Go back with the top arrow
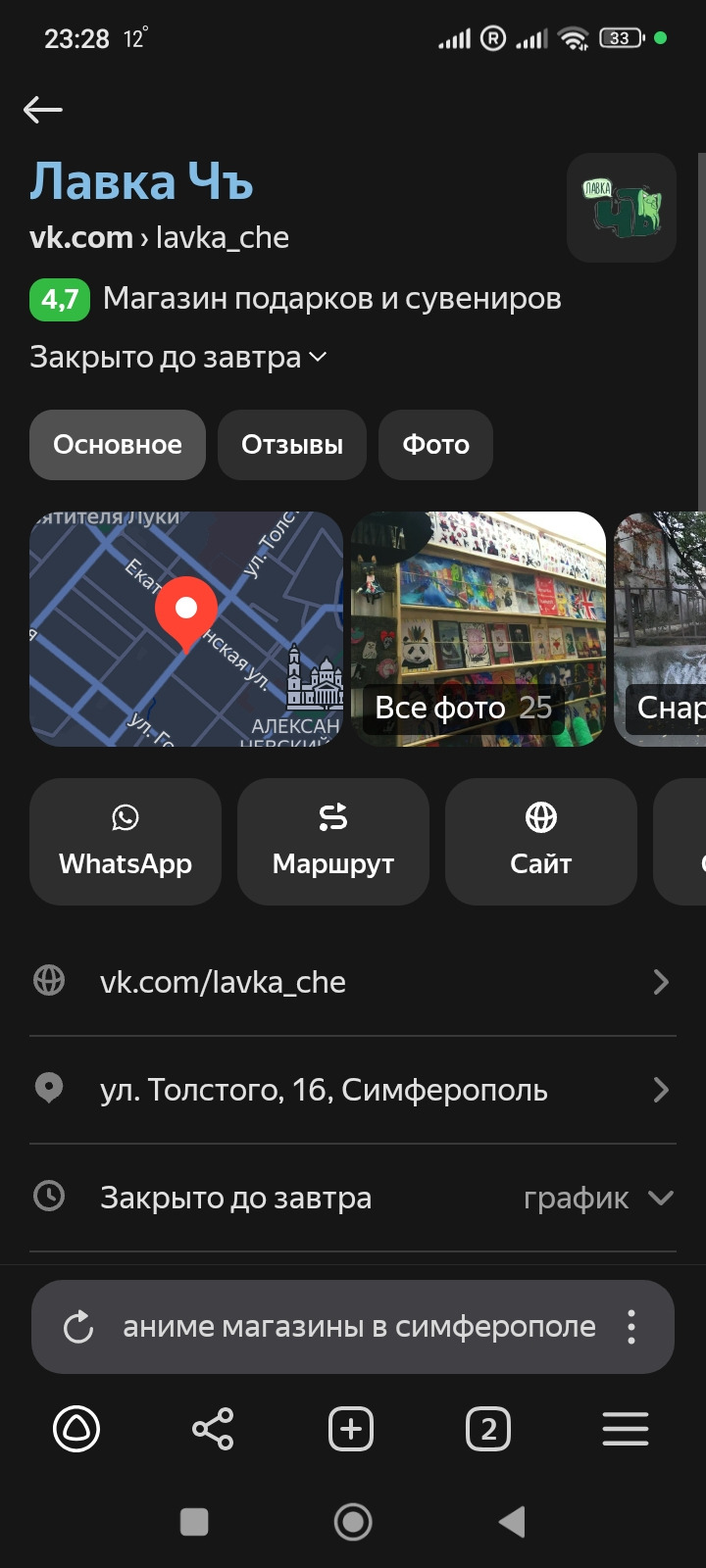 tap(43, 110)
